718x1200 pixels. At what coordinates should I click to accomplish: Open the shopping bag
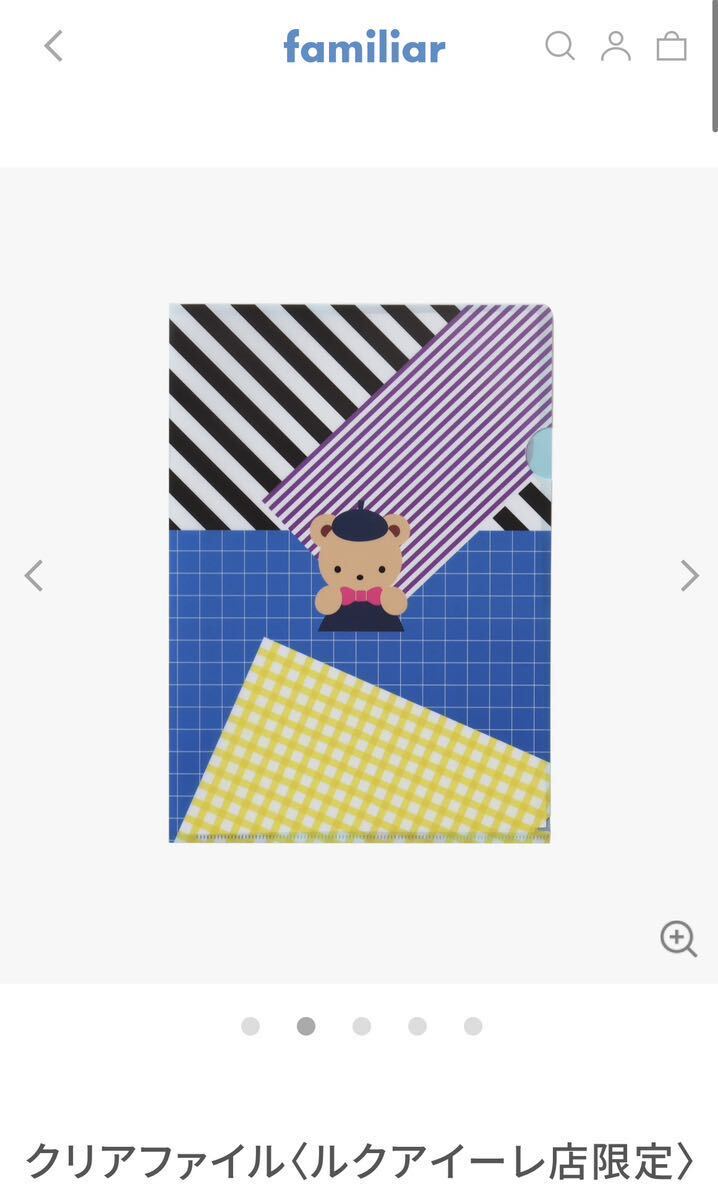(671, 46)
